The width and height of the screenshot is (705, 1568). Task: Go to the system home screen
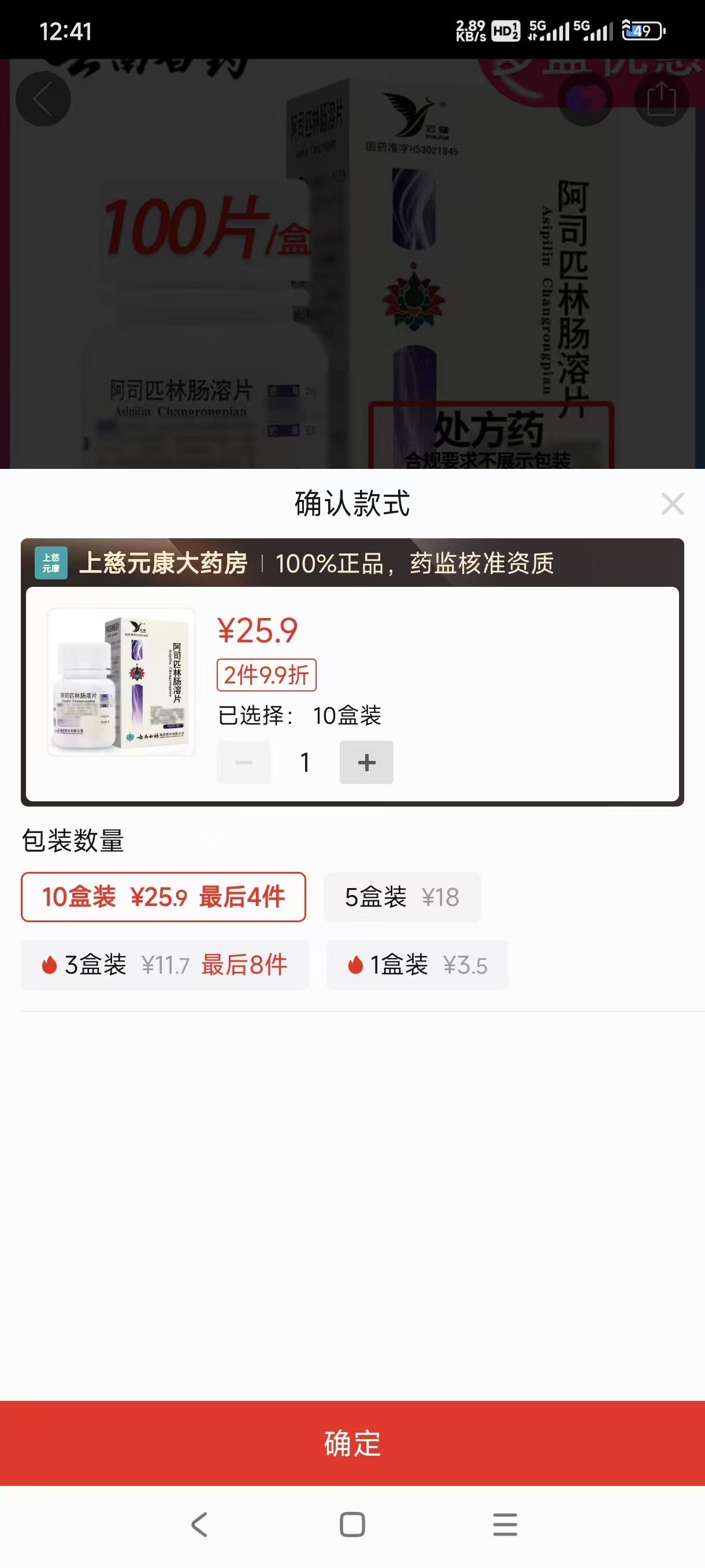352,1525
